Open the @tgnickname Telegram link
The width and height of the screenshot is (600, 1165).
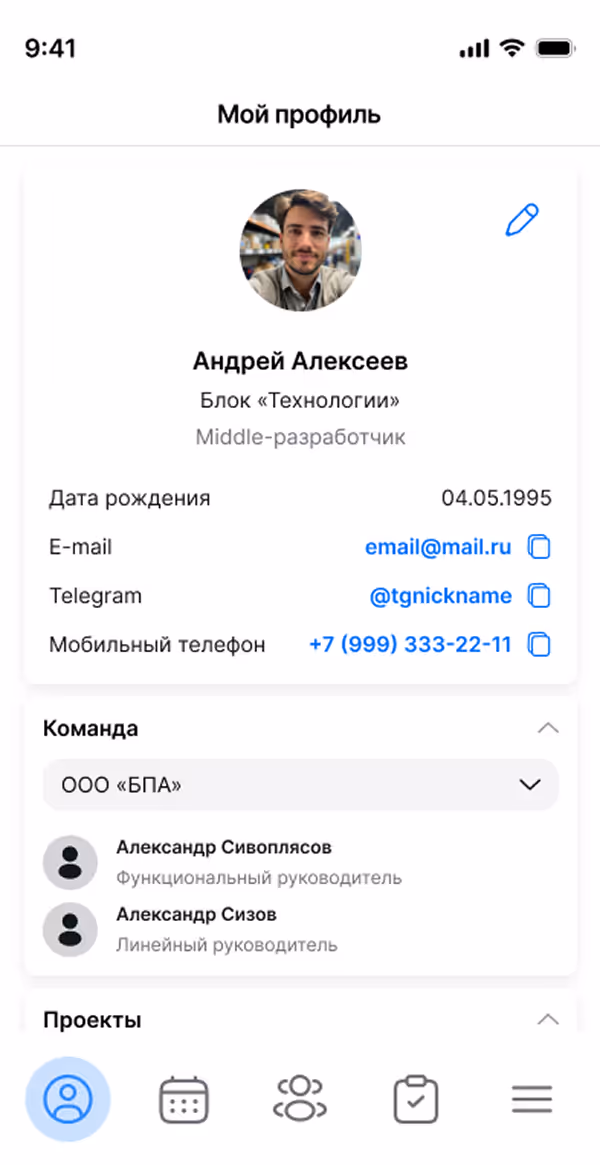(440, 596)
